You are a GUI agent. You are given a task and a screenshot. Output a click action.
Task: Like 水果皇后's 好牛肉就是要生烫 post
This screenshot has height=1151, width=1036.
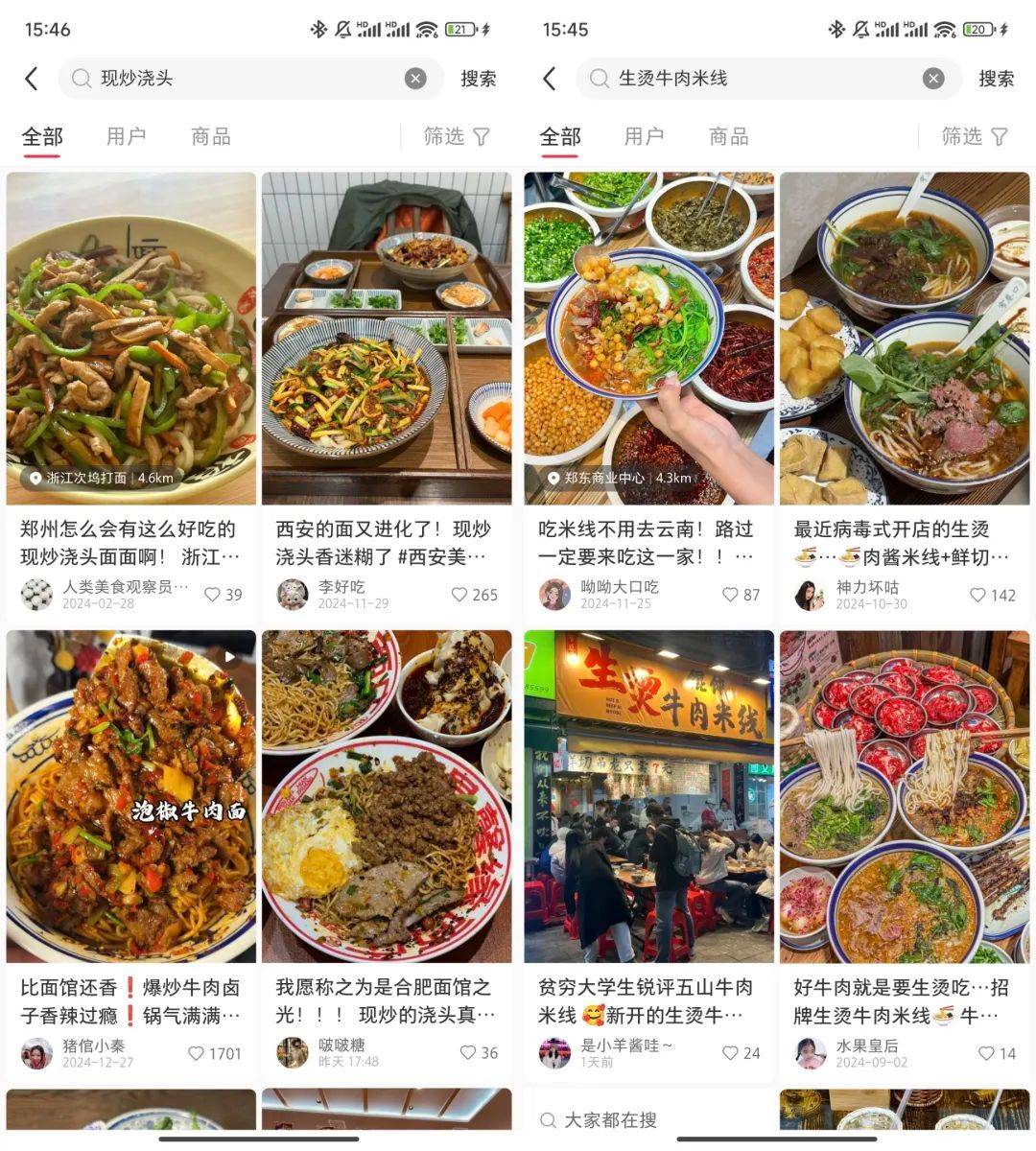coord(985,1053)
